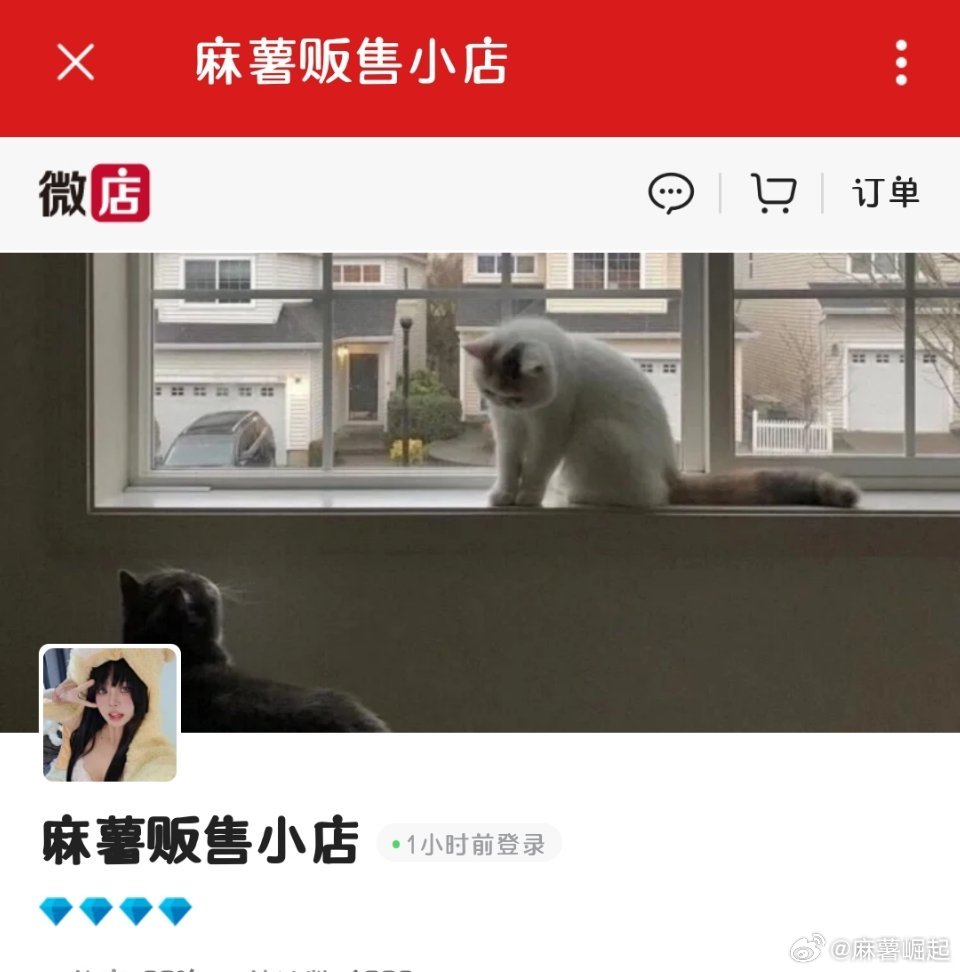This screenshot has width=960, height=972.
Task: Tap the shop avatar picture
Action: pos(110,714)
